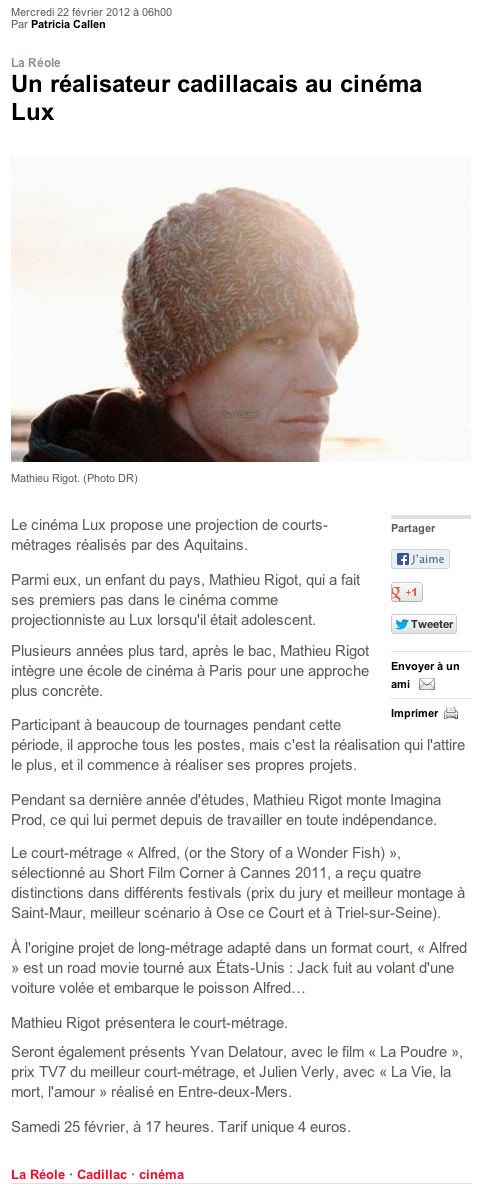Open author Patricia Callen's page
Image resolution: width=488 pixels, height=1197 pixels.
[x=68, y=24]
